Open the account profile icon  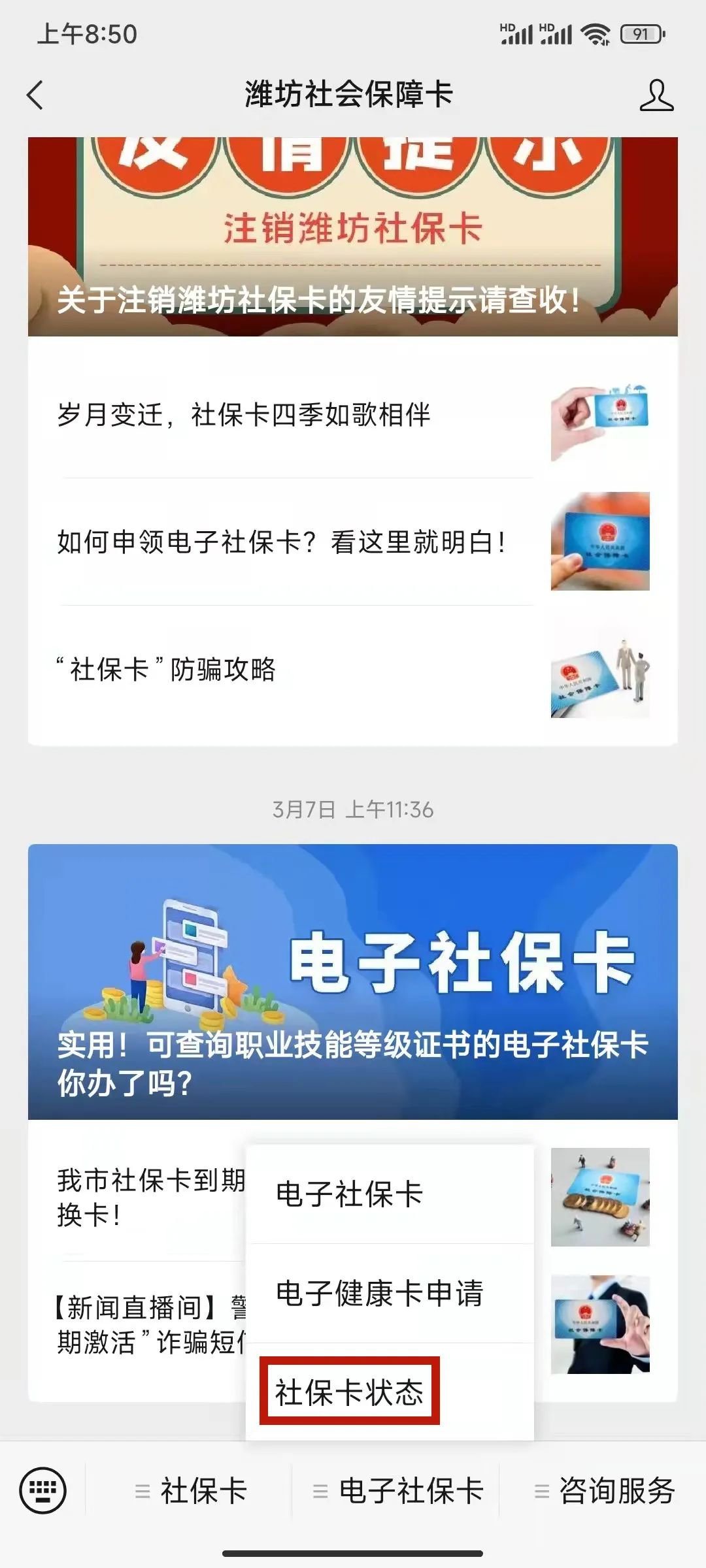pos(656,95)
